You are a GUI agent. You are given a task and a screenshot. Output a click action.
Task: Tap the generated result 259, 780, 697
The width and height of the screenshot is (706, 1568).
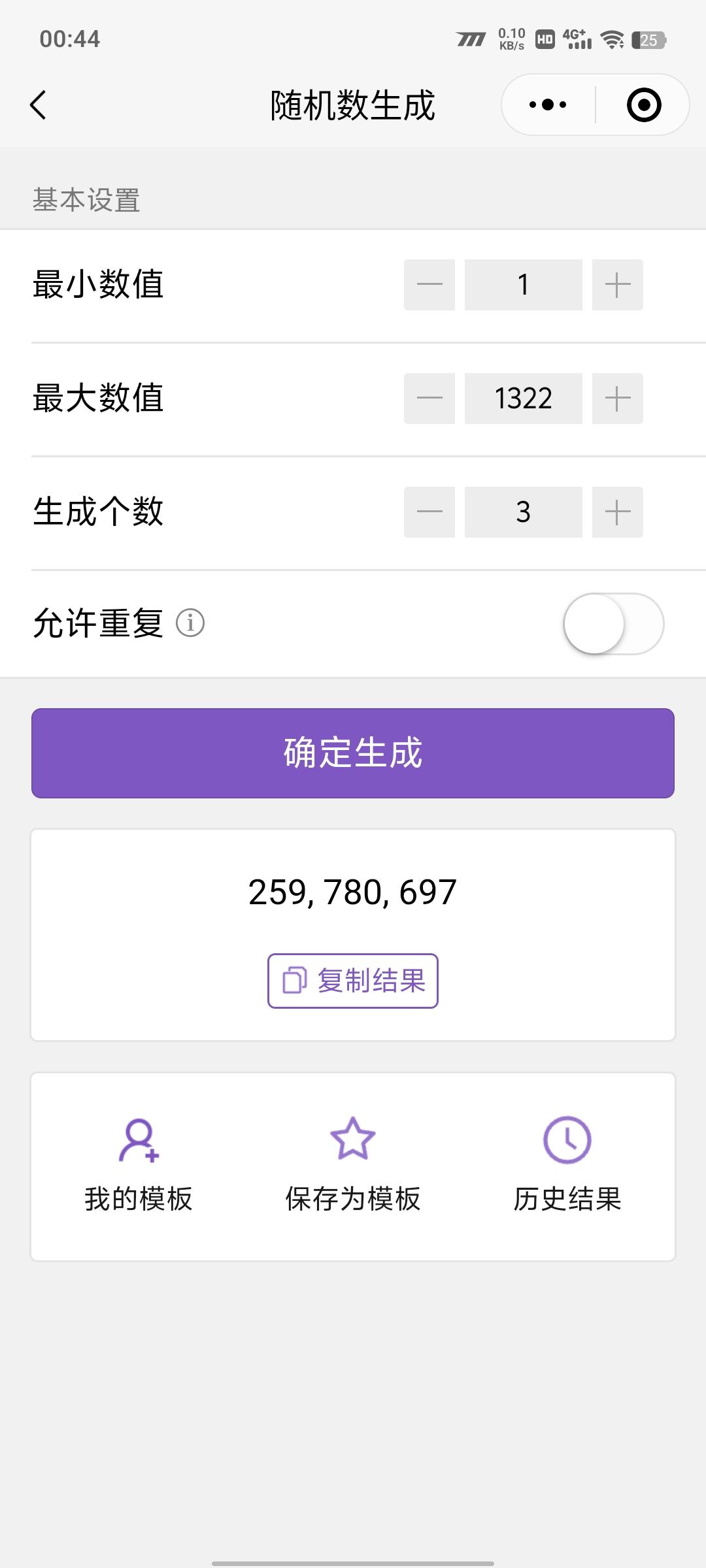[x=352, y=891]
